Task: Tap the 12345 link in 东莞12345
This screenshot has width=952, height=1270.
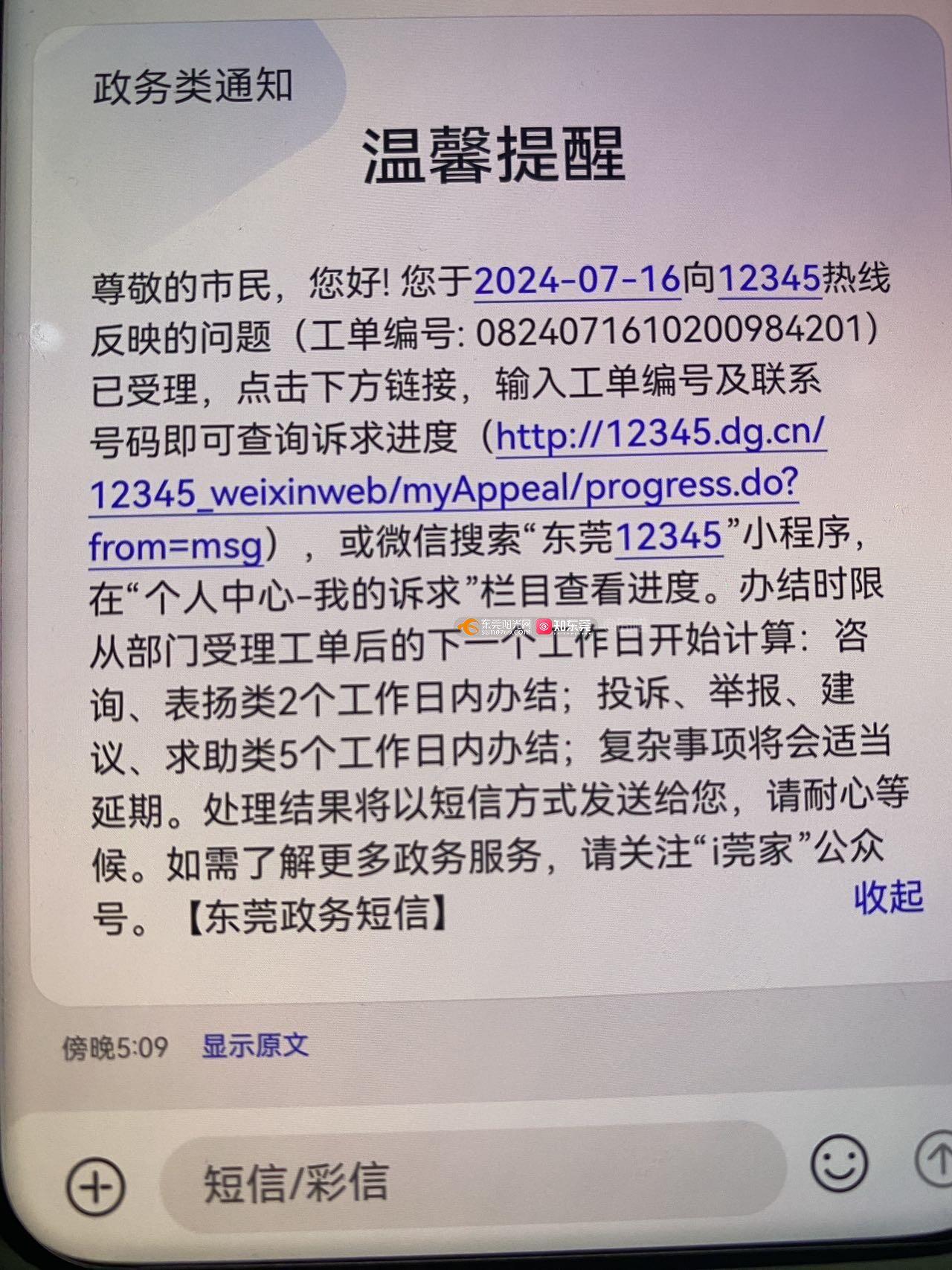Action: coord(669,537)
